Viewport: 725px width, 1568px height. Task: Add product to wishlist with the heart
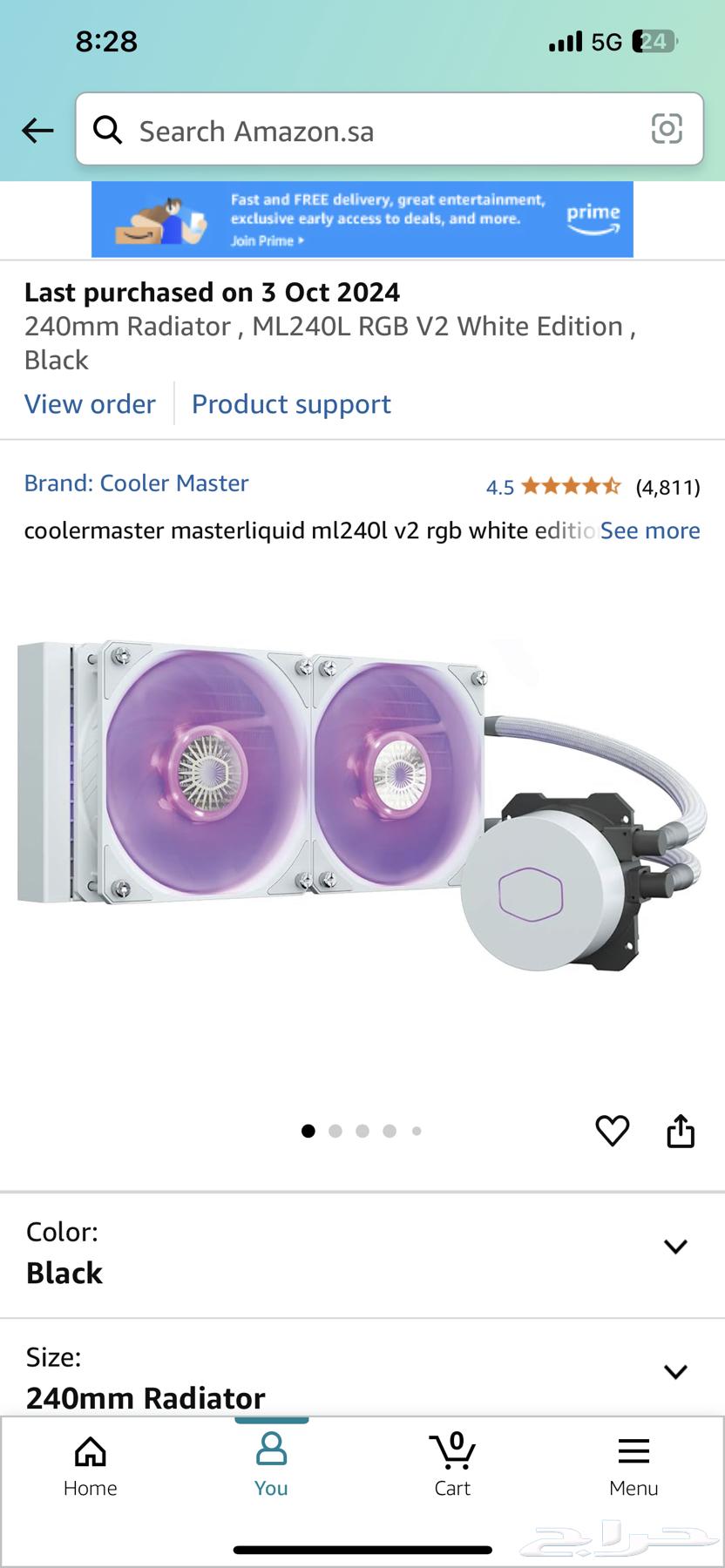pyautogui.click(x=613, y=1131)
